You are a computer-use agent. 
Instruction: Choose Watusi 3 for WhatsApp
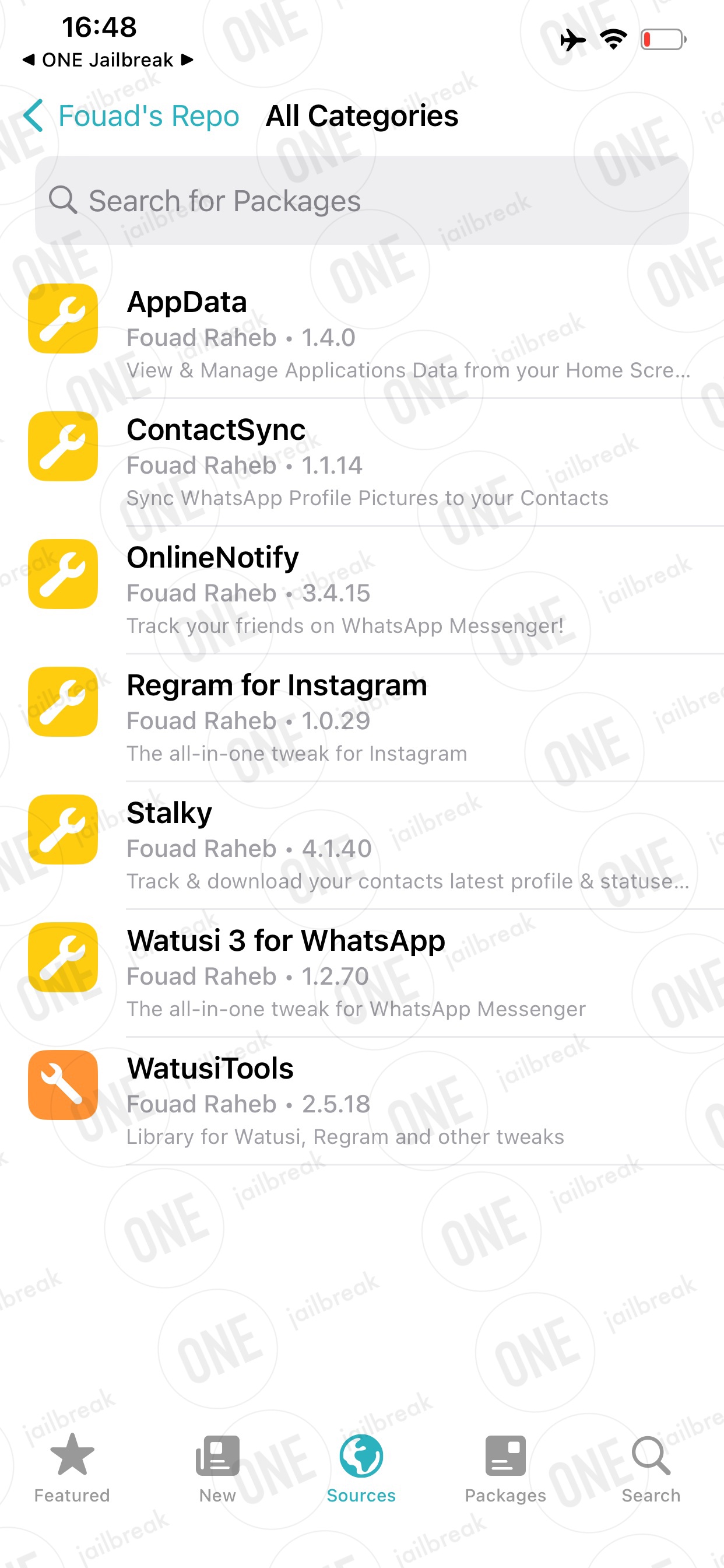(x=362, y=974)
